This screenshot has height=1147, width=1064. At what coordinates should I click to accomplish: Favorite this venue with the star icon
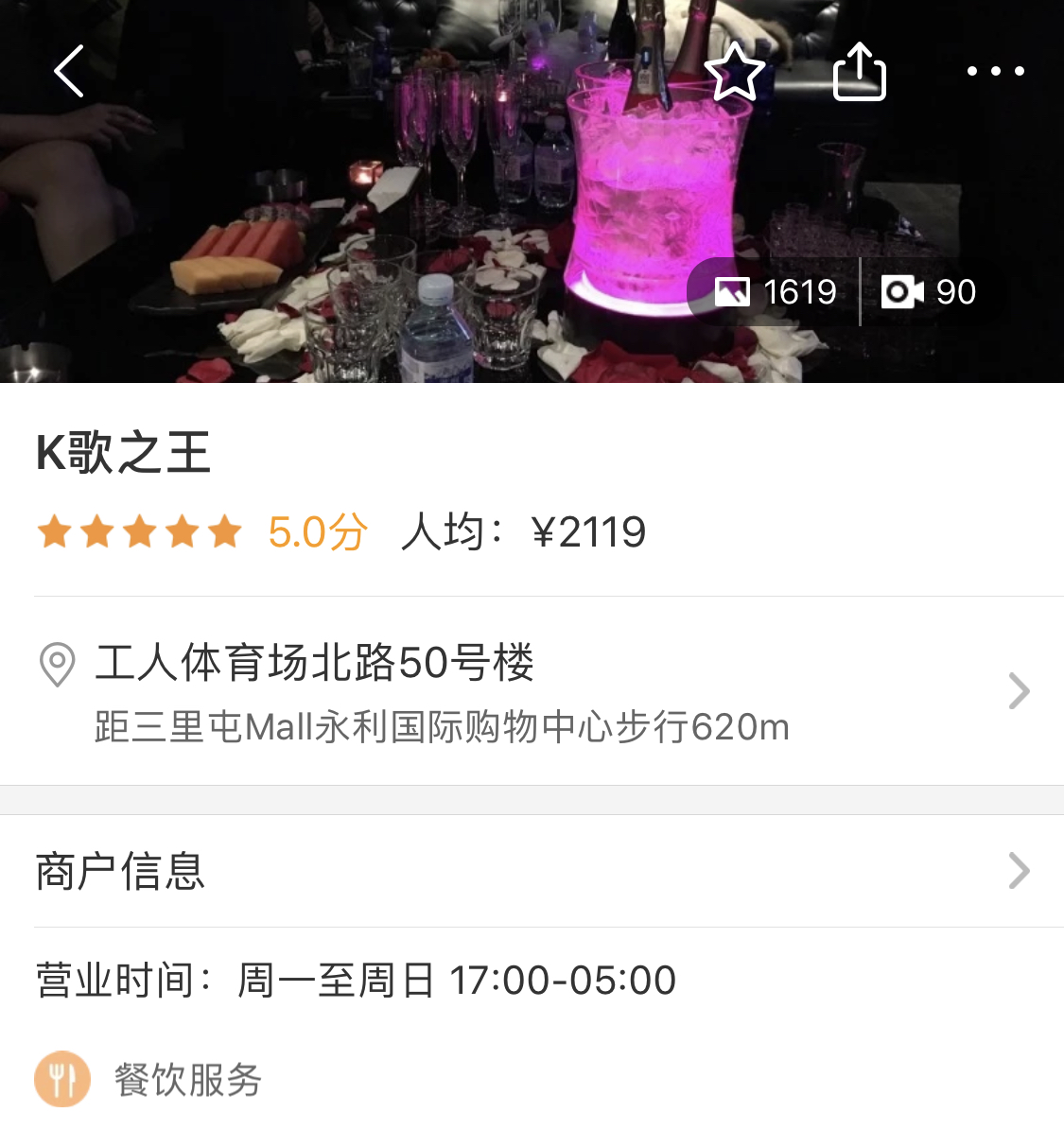735,71
